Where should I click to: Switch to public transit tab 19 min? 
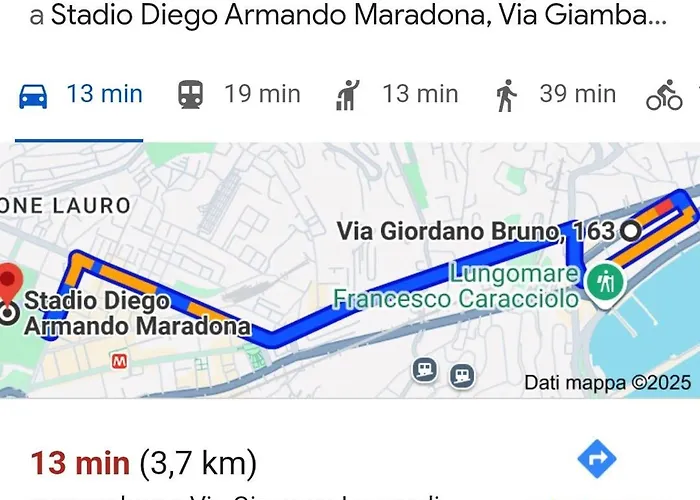coord(238,95)
